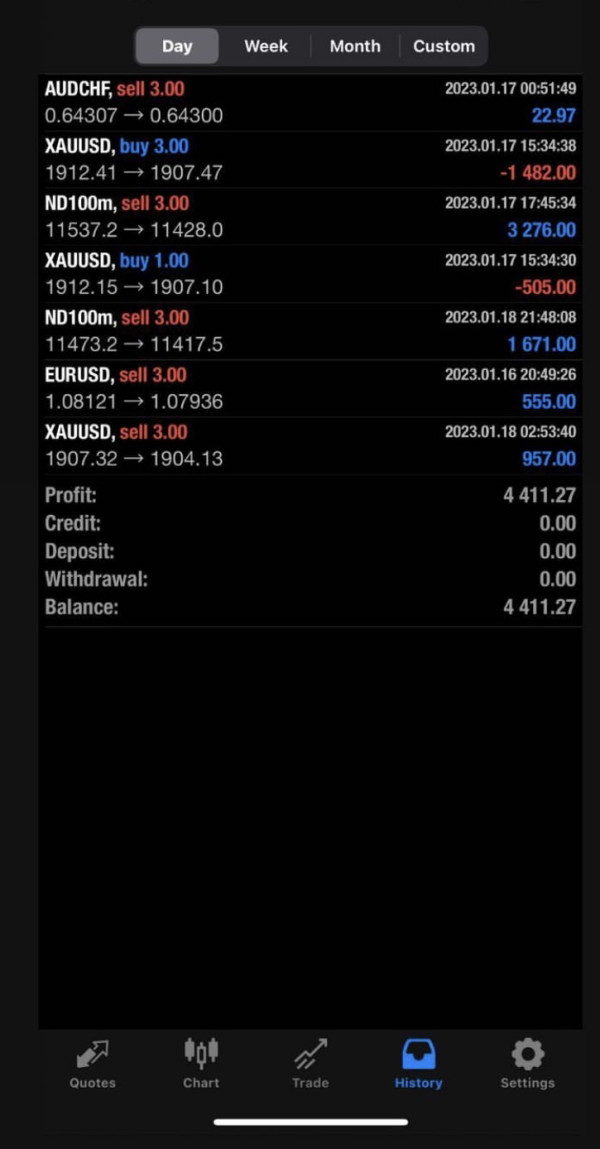This screenshot has width=600, height=1149.
Task: Open the Quotes tab
Action: click(x=92, y=1063)
